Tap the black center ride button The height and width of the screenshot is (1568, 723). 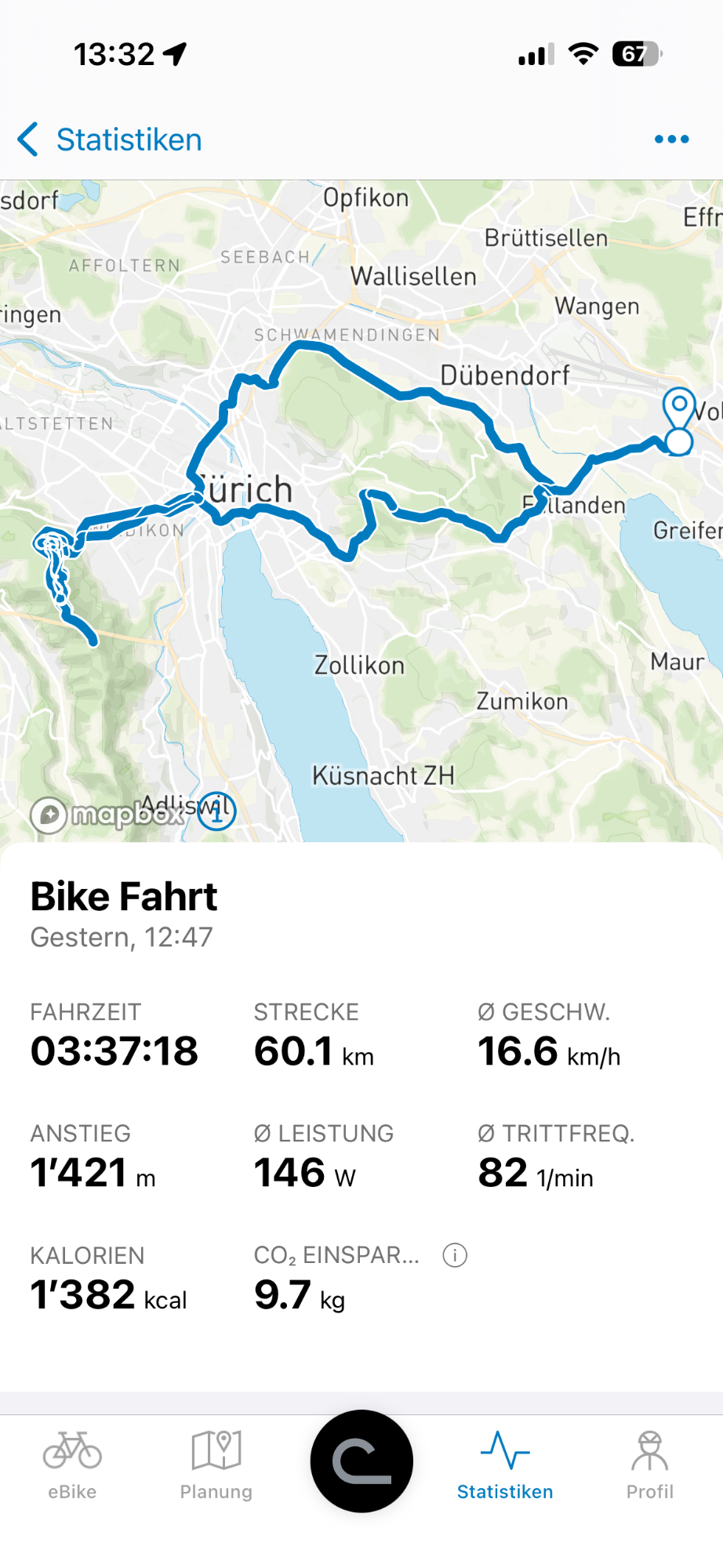[x=361, y=1461]
